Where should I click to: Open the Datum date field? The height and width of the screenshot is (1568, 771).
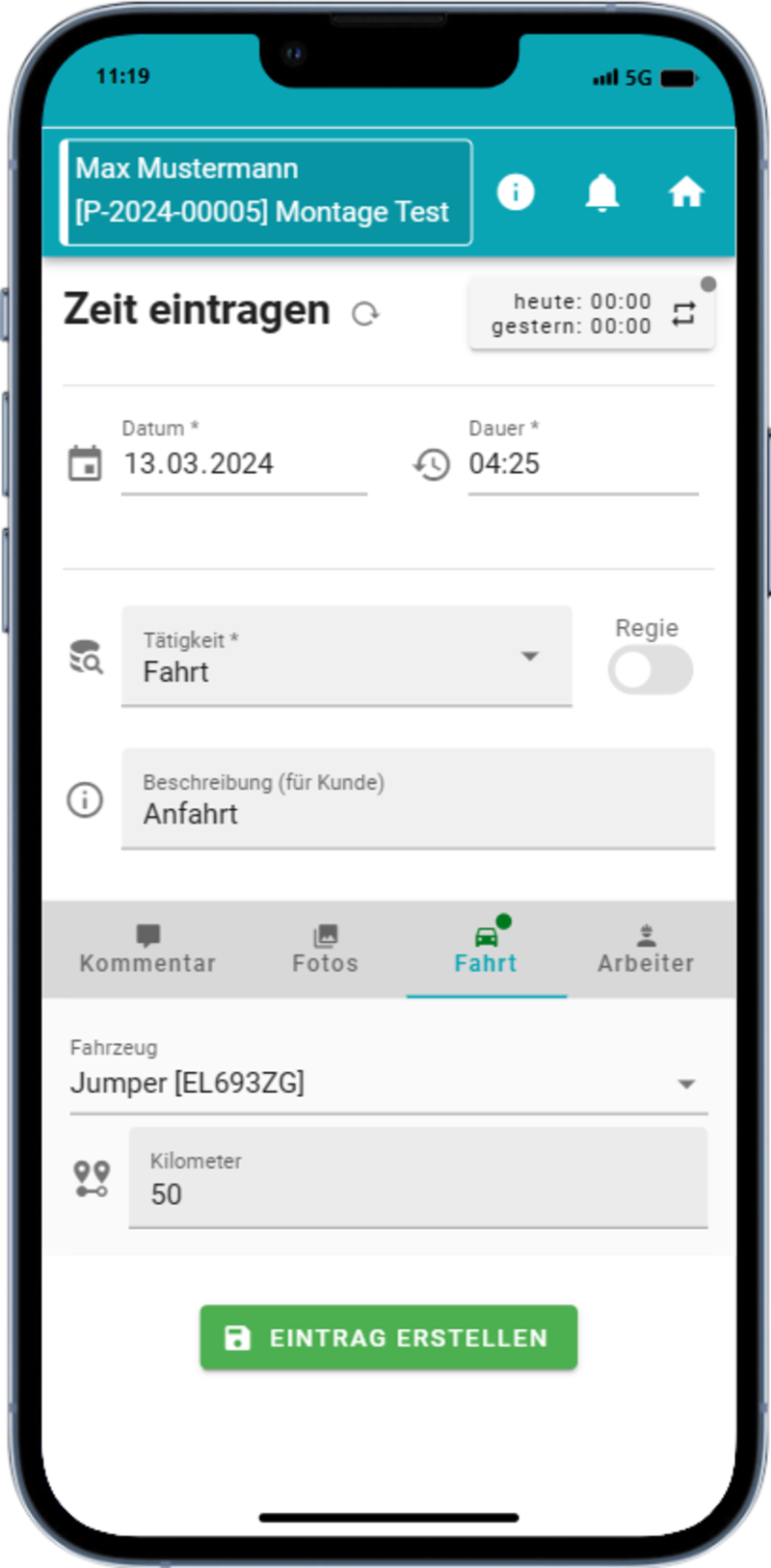point(243,464)
